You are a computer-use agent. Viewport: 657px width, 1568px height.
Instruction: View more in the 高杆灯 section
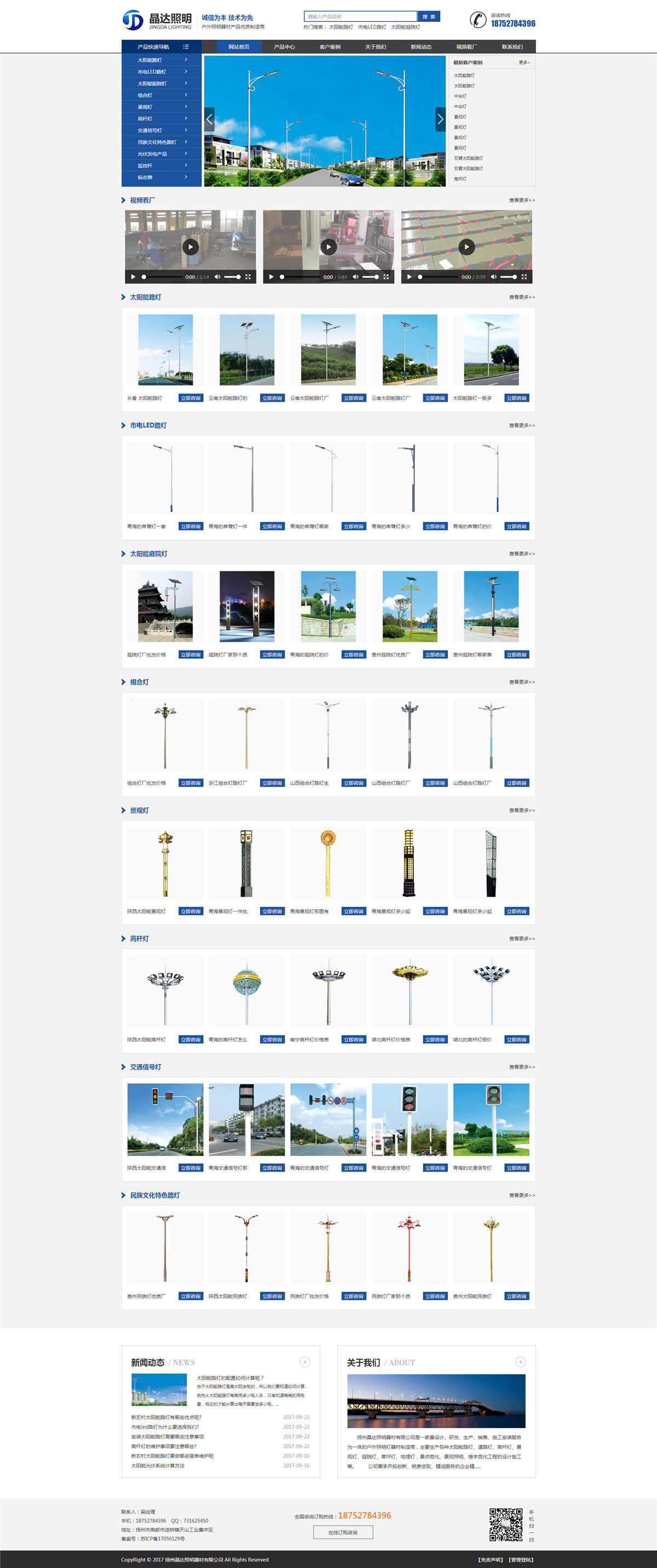tap(522, 939)
